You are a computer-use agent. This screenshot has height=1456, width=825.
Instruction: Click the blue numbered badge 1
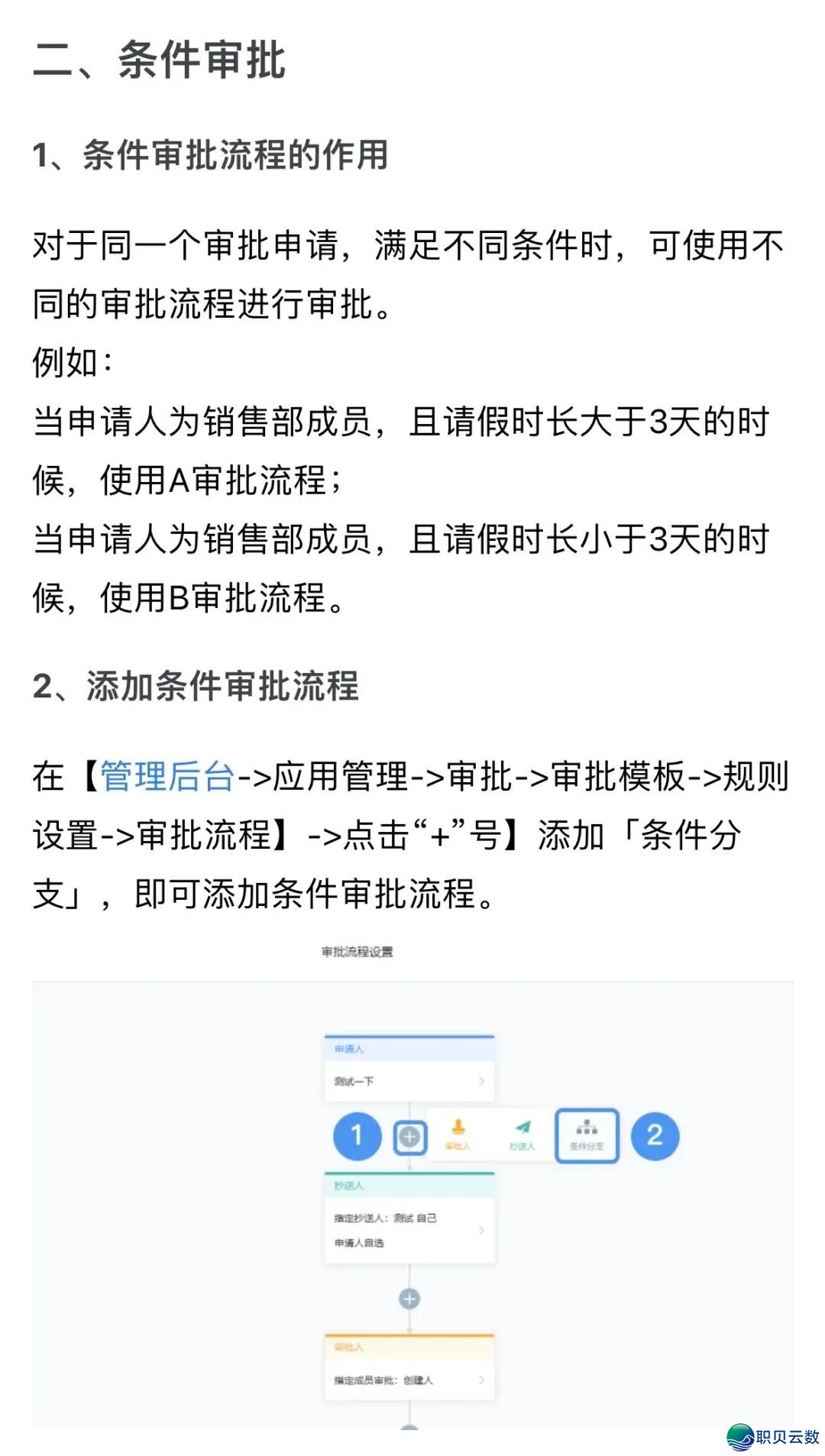357,1137
